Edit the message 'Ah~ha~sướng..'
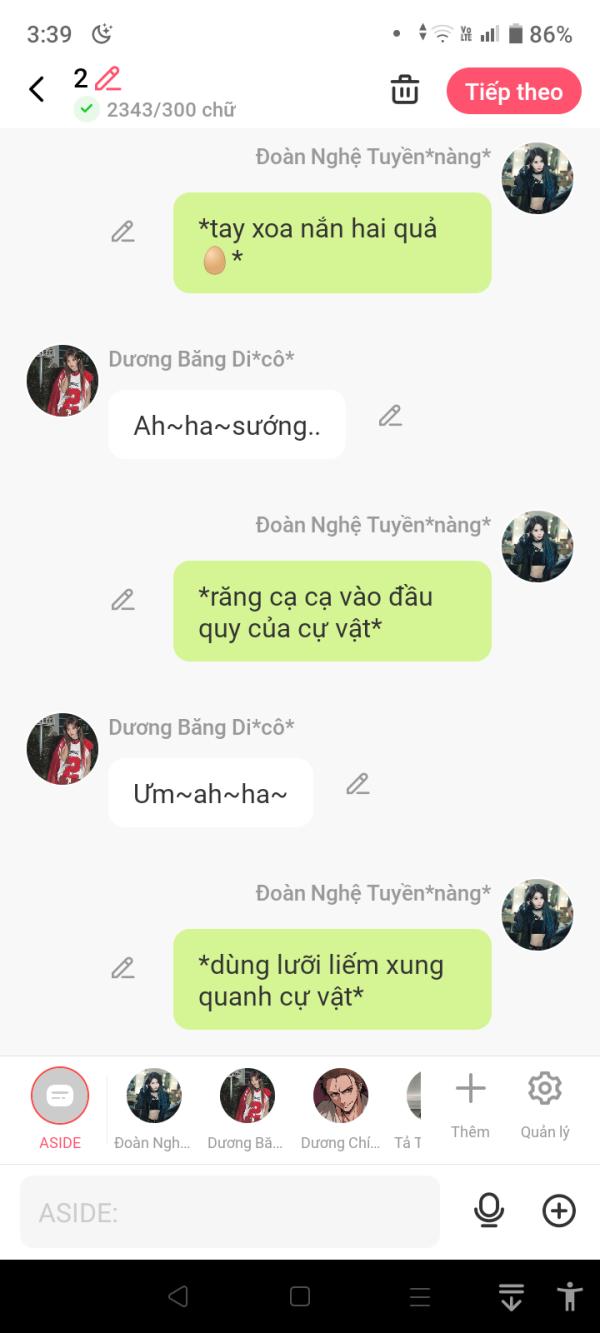Image resolution: width=600 pixels, height=1333 pixels. tap(390, 416)
